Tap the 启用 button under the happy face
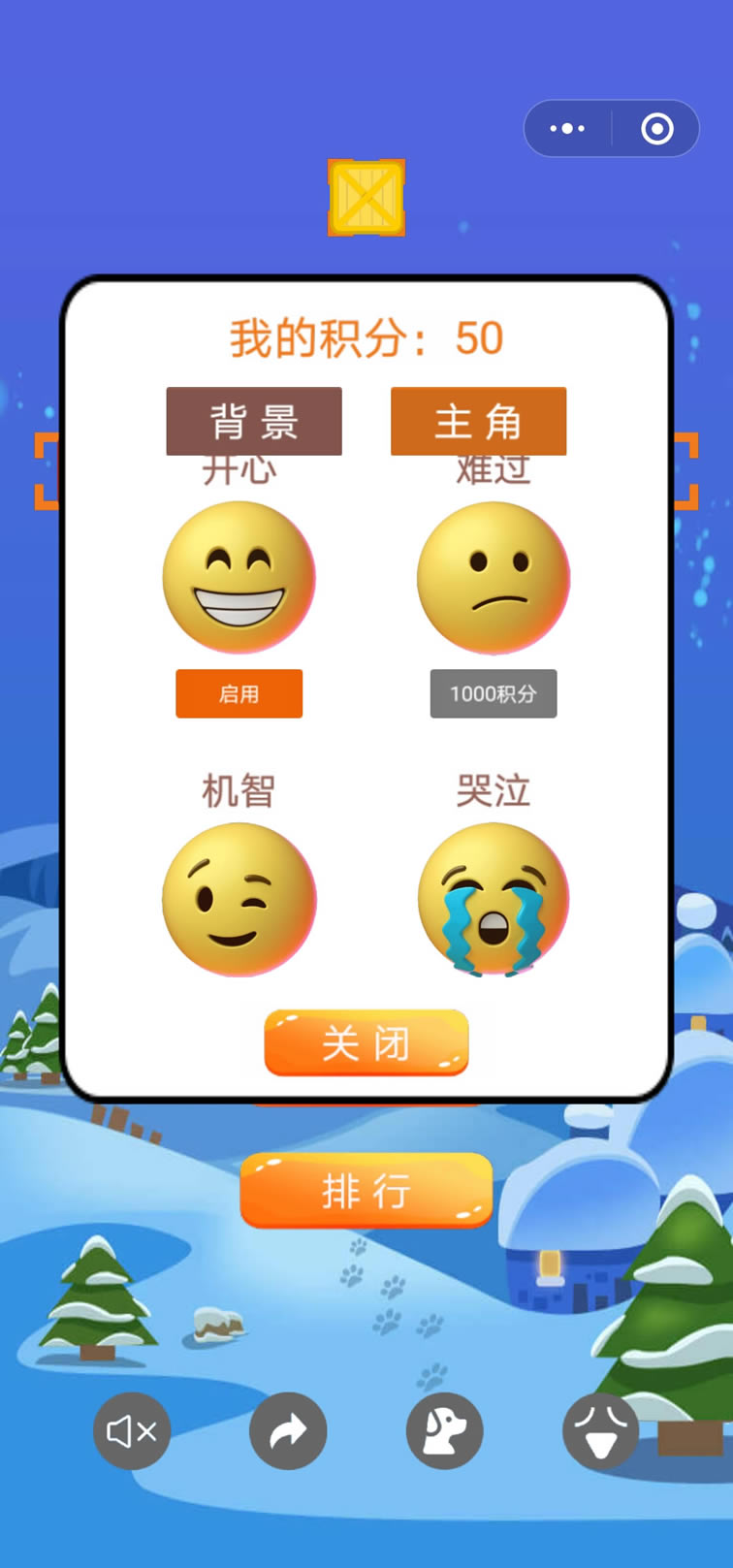Screen dimensions: 733x1568 [x=239, y=693]
